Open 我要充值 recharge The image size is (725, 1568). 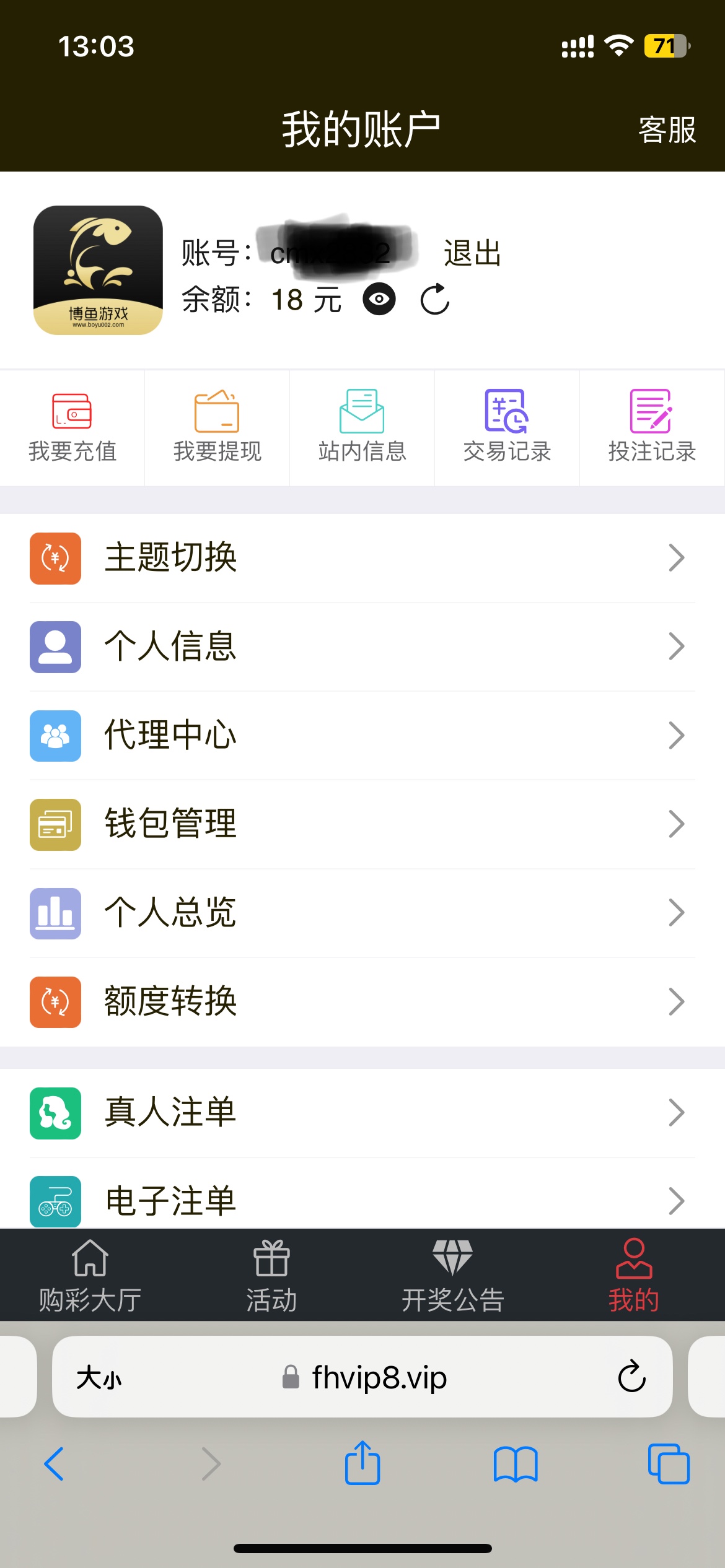tap(72, 427)
